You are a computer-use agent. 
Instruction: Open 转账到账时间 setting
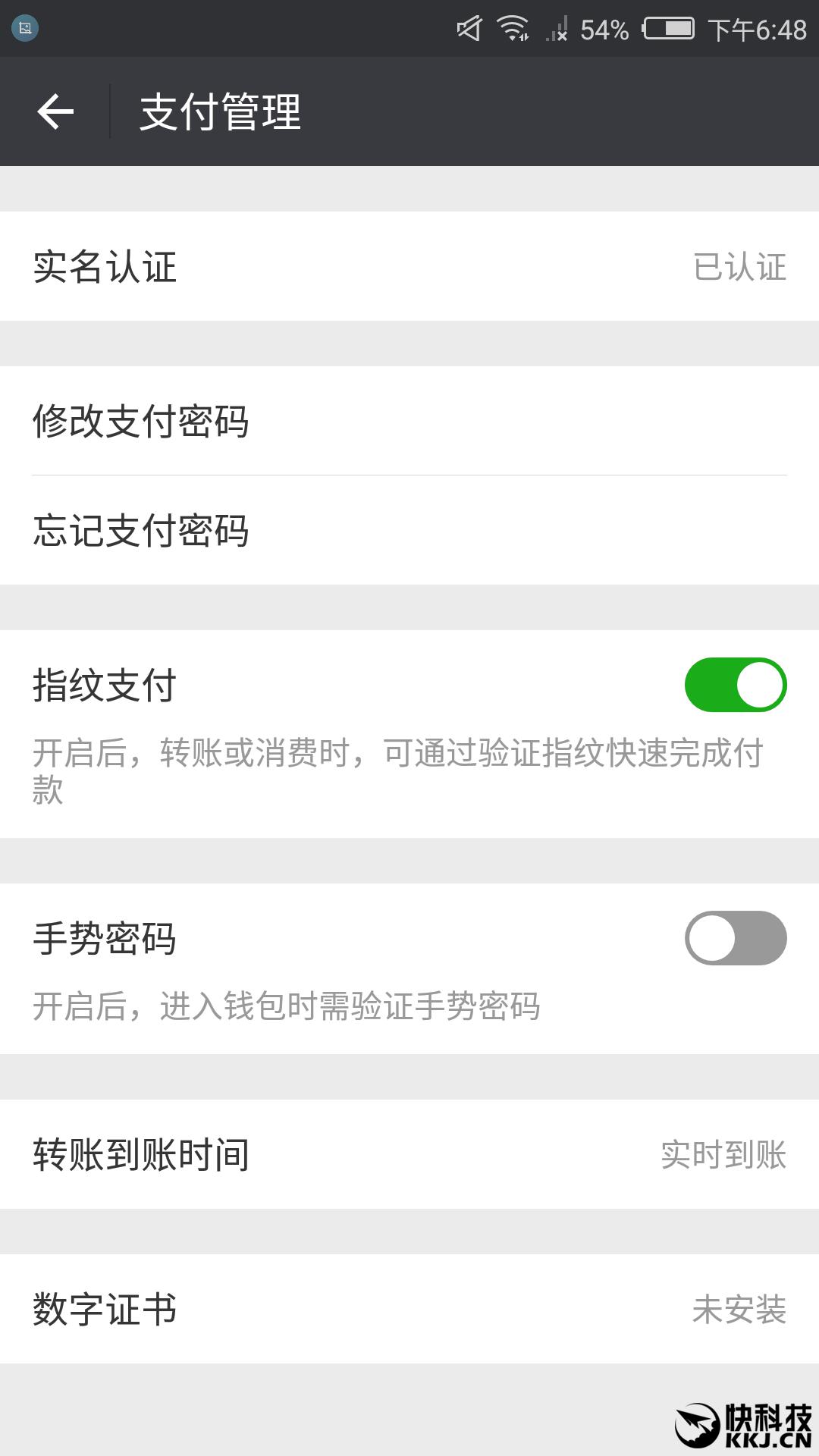pos(409,1154)
